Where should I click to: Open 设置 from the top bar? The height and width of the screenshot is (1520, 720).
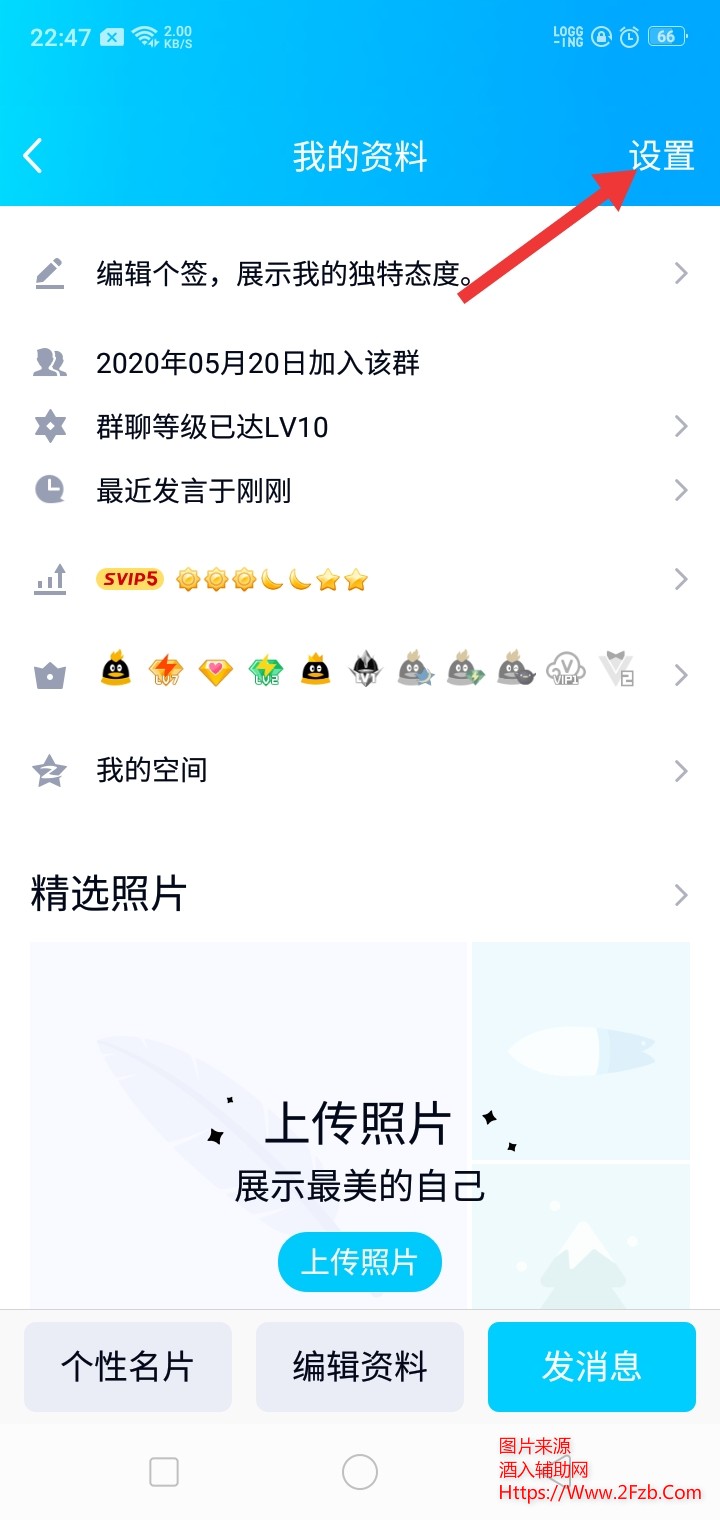663,156
